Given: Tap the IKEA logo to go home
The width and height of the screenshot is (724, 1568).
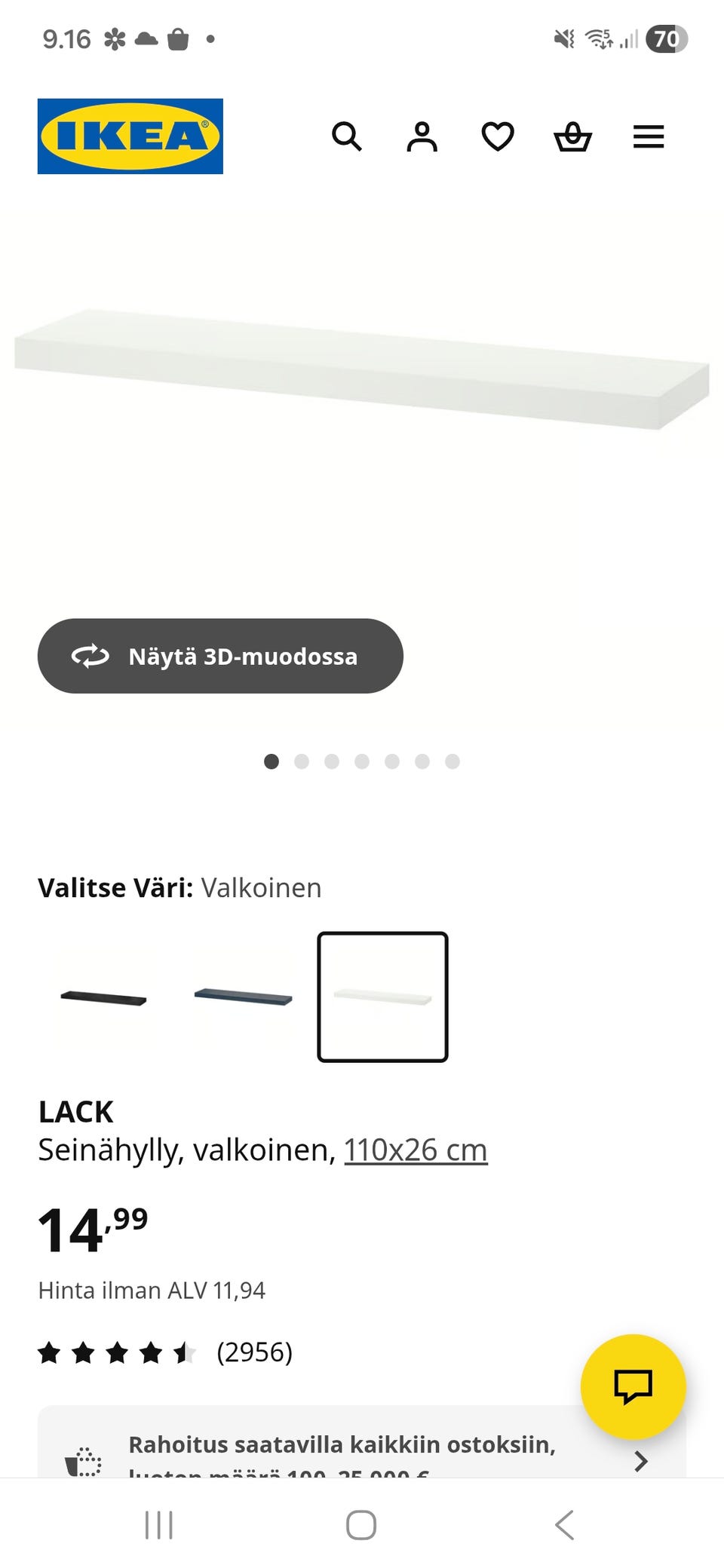Looking at the screenshot, I should point(130,137).
